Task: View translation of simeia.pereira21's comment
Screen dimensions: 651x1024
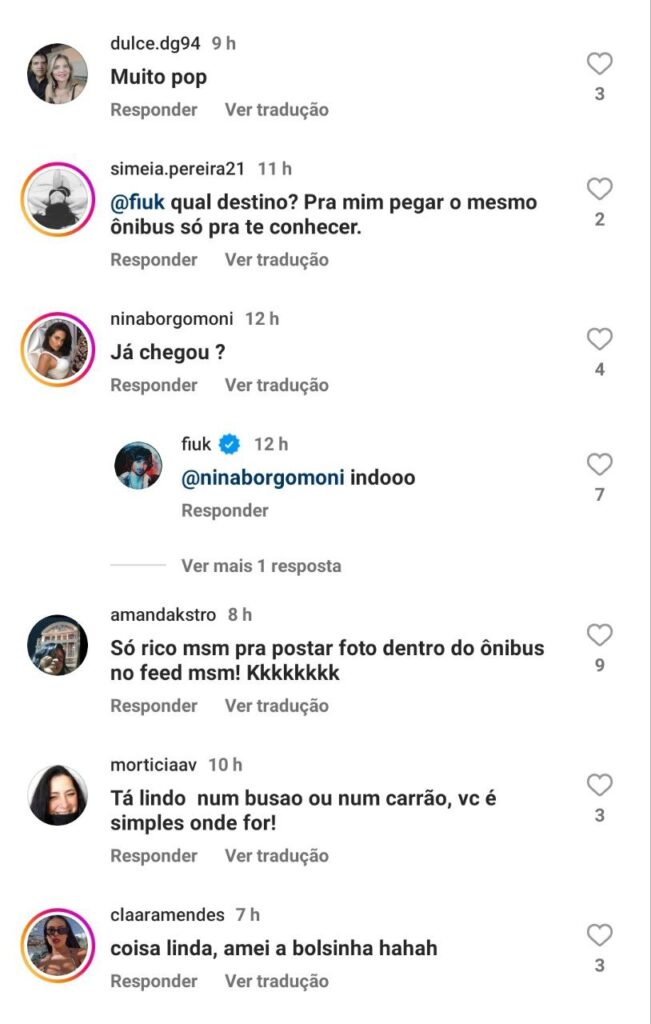Action: point(276,259)
